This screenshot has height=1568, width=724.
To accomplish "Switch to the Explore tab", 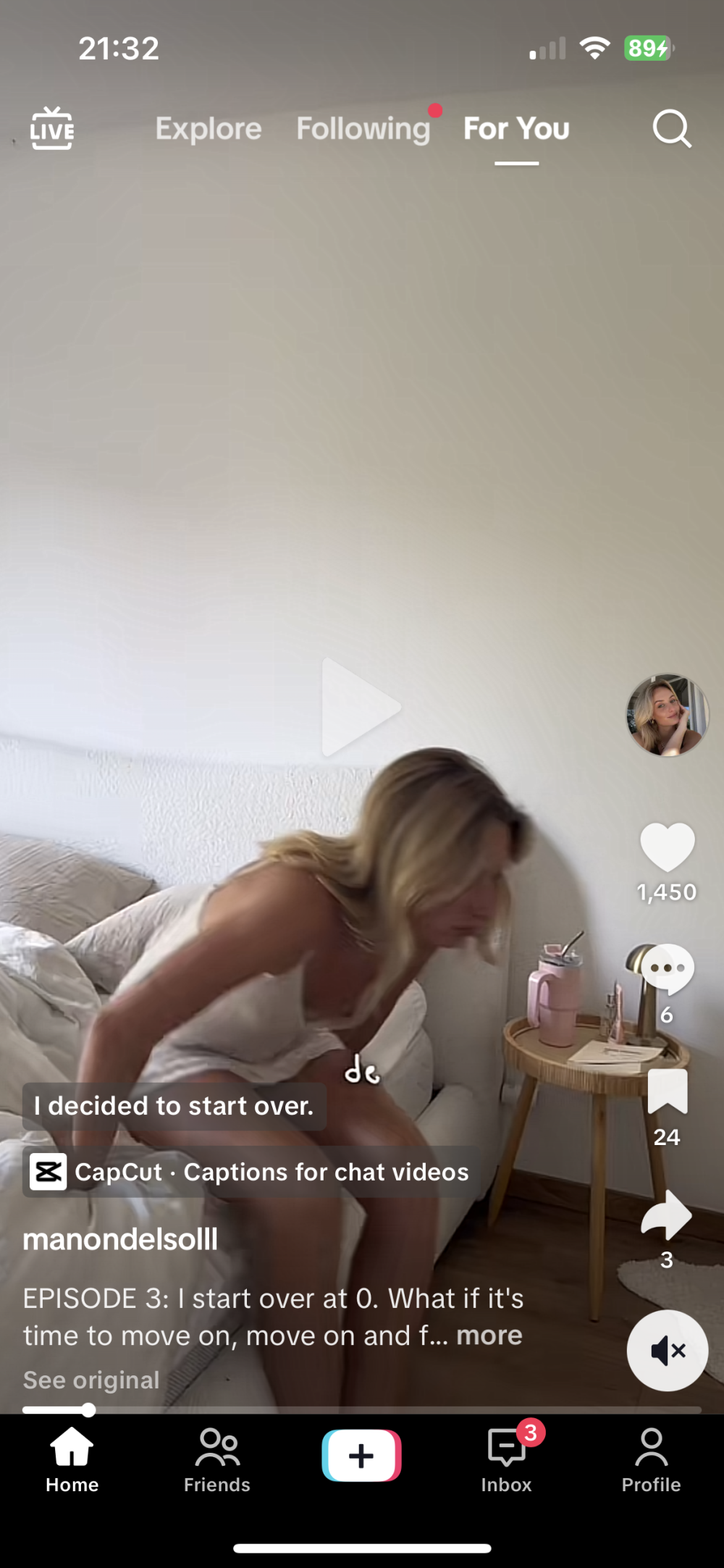I will [x=209, y=129].
